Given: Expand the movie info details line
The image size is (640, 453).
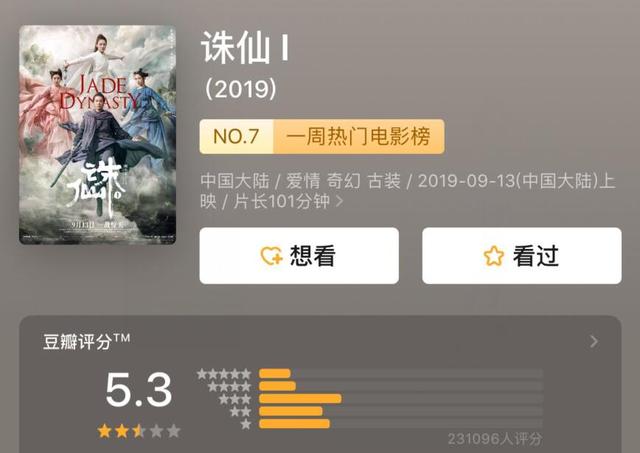Looking at the screenshot, I should (x=339, y=201).
